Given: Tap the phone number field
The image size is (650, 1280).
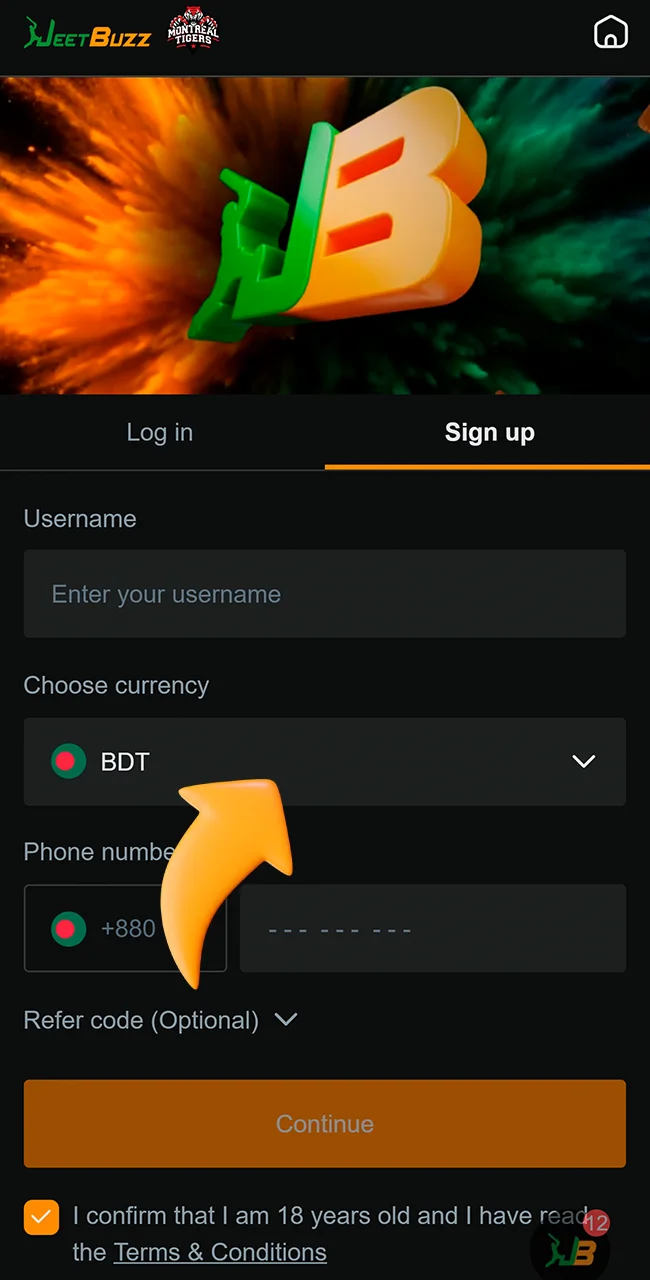Looking at the screenshot, I should click(x=432, y=928).
